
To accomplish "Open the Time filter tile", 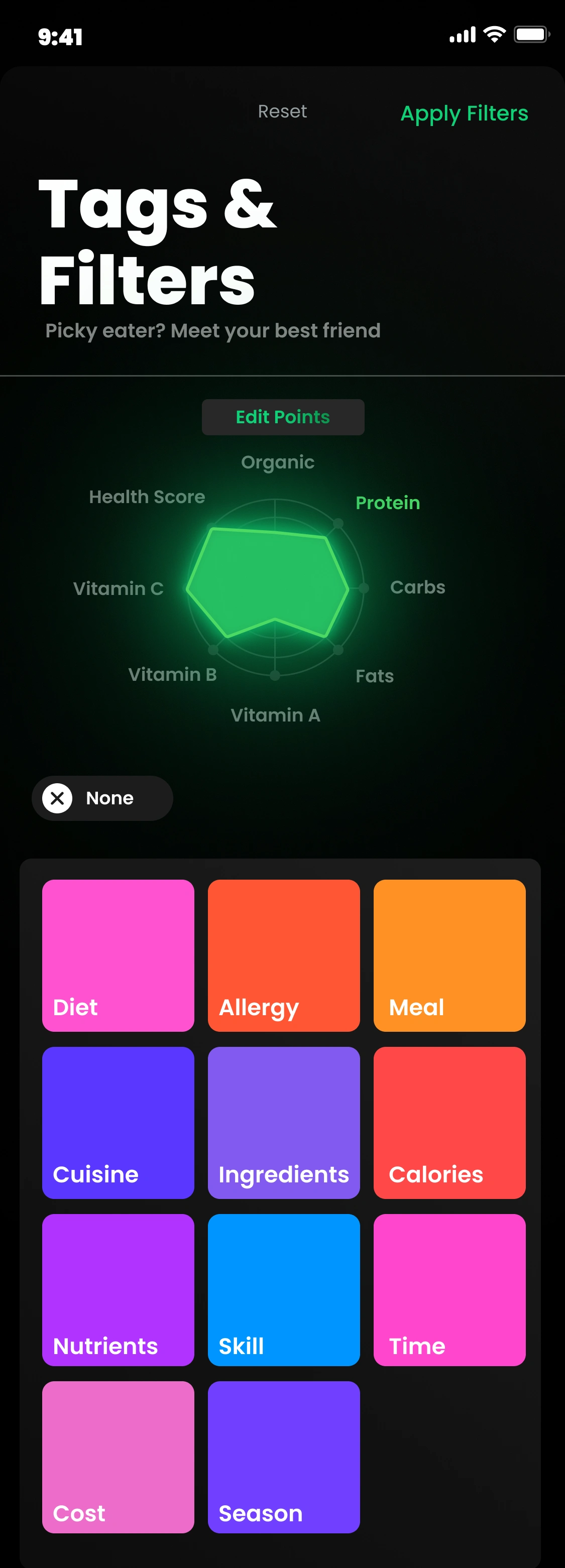I will (x=449, y=1289).
